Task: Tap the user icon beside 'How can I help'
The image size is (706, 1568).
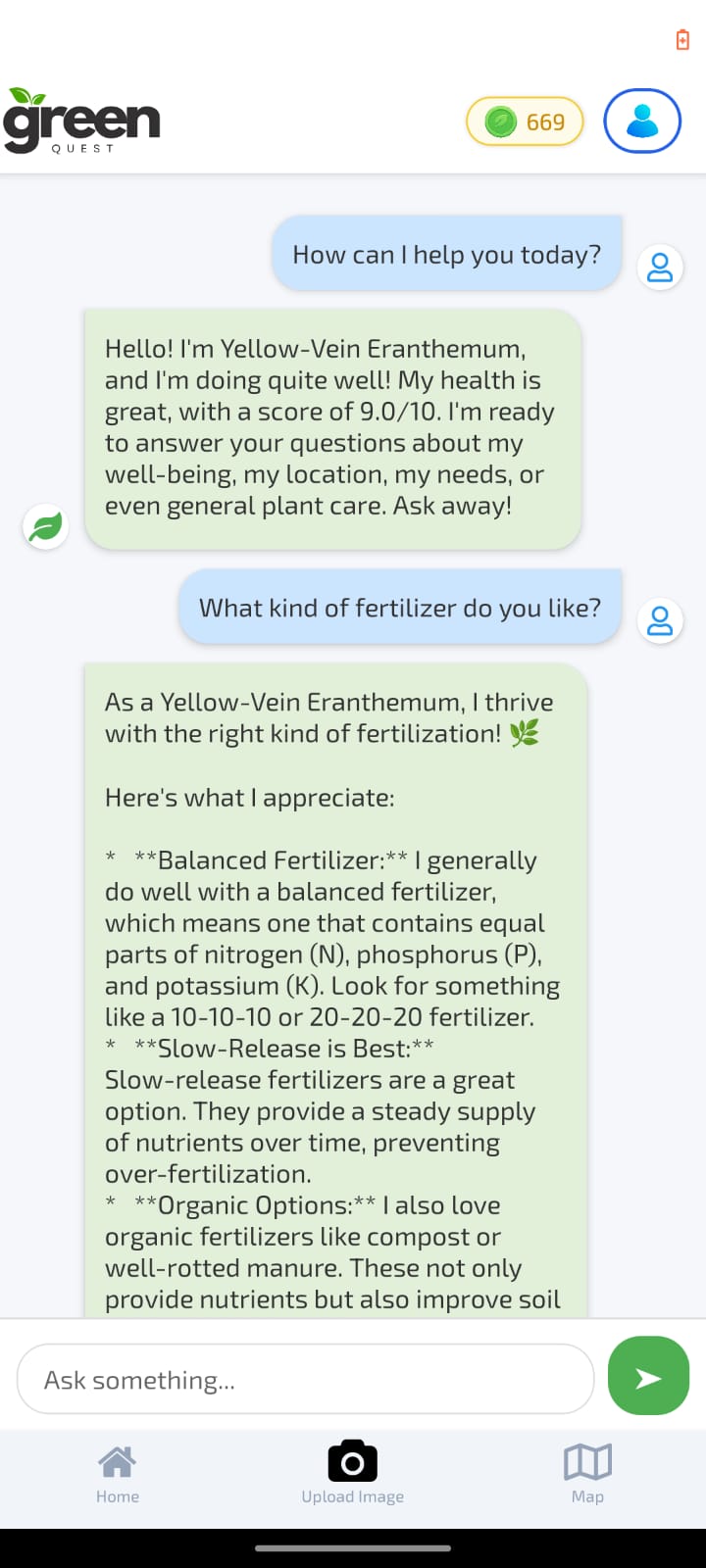Action: pyautogui.click(x=659, y=267)
